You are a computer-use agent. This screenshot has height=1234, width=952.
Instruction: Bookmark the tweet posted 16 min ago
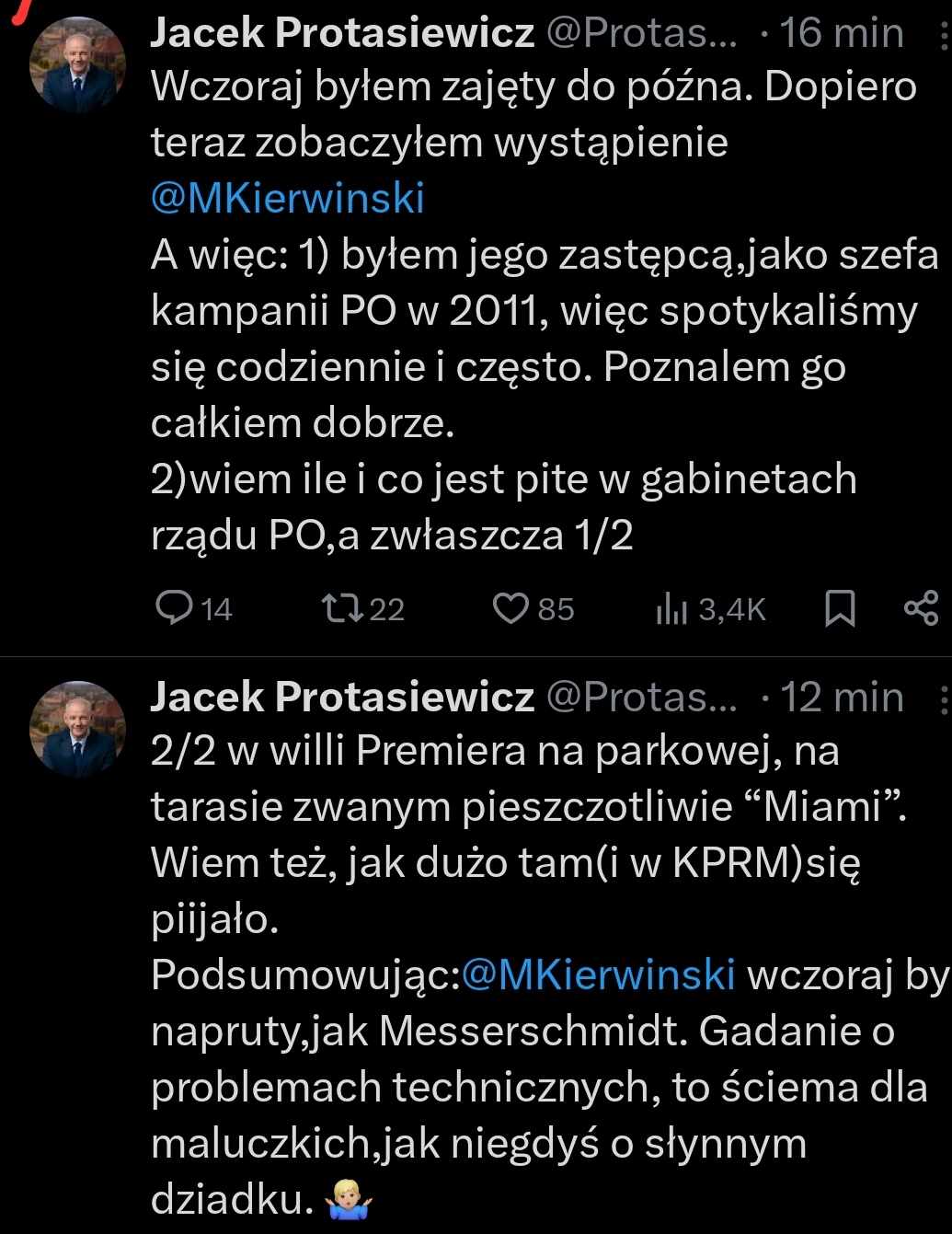pyautogui.click(x=839, y=609)
